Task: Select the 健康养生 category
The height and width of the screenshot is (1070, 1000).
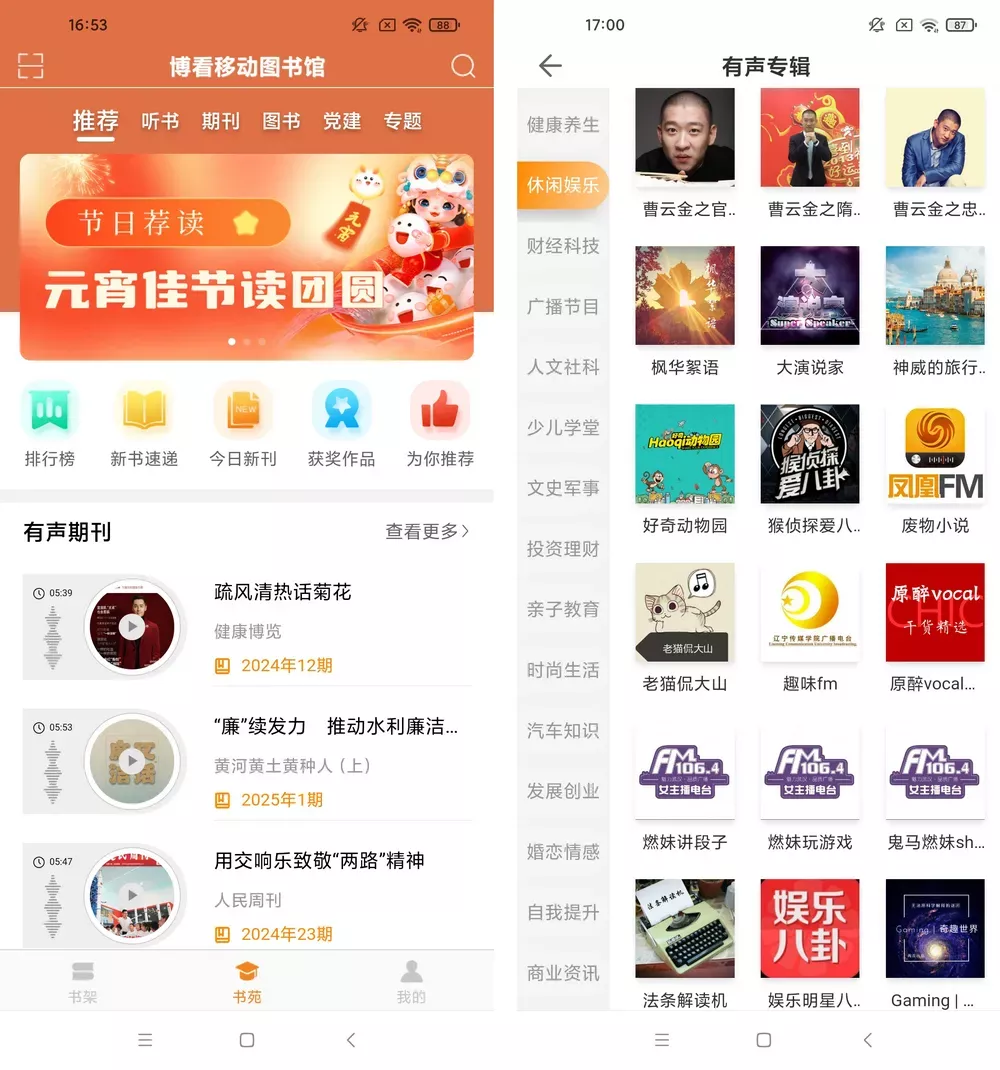Action: [563, 125]
